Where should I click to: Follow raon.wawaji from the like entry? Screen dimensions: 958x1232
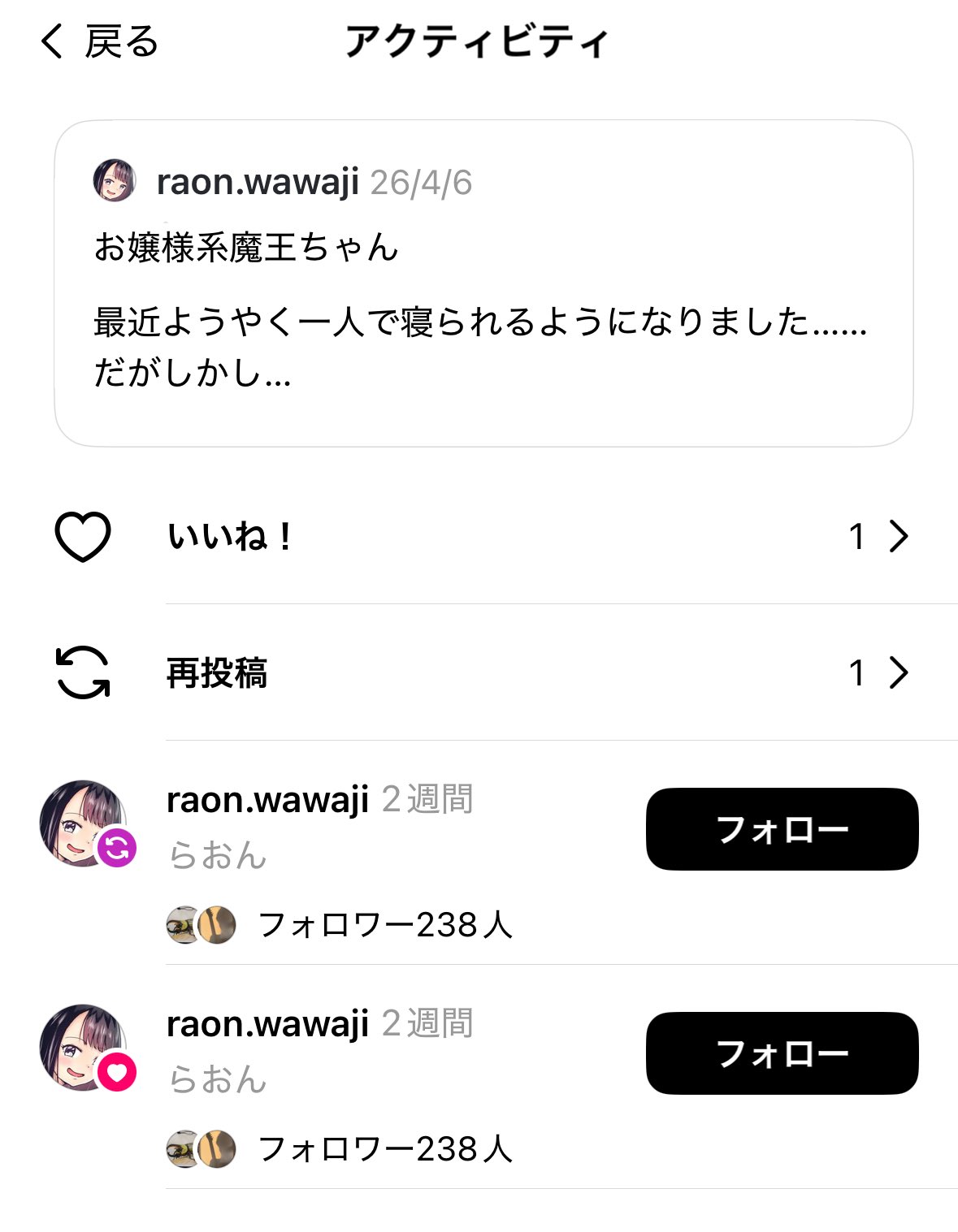tap(782, 1053)
